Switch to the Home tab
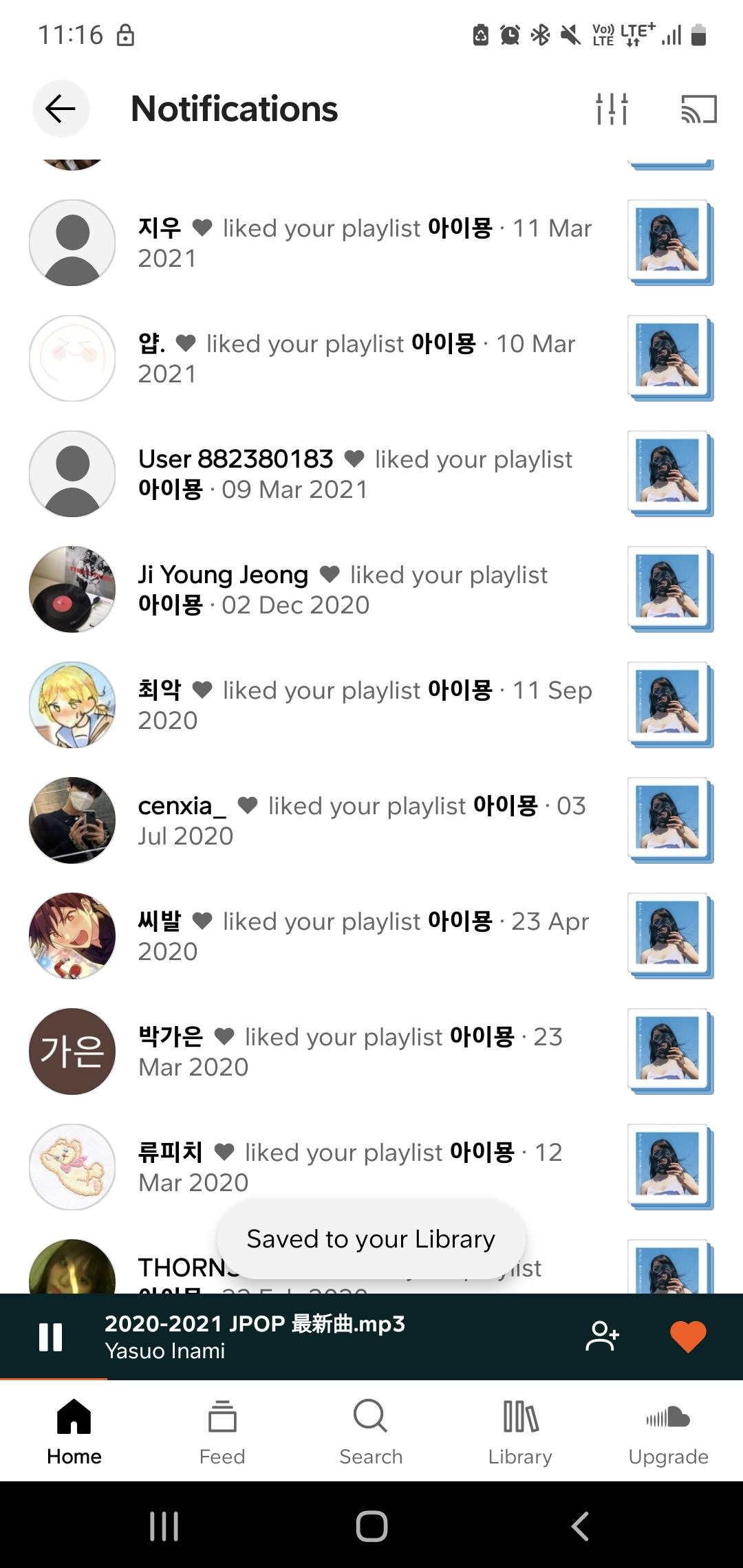 74,1432
